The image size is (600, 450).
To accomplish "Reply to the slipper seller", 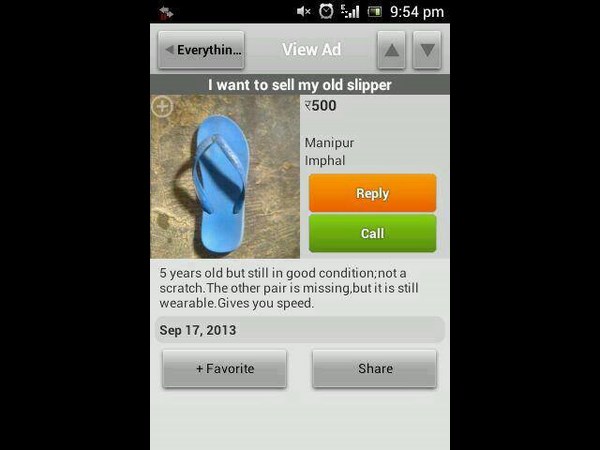I will pos(372,193).
